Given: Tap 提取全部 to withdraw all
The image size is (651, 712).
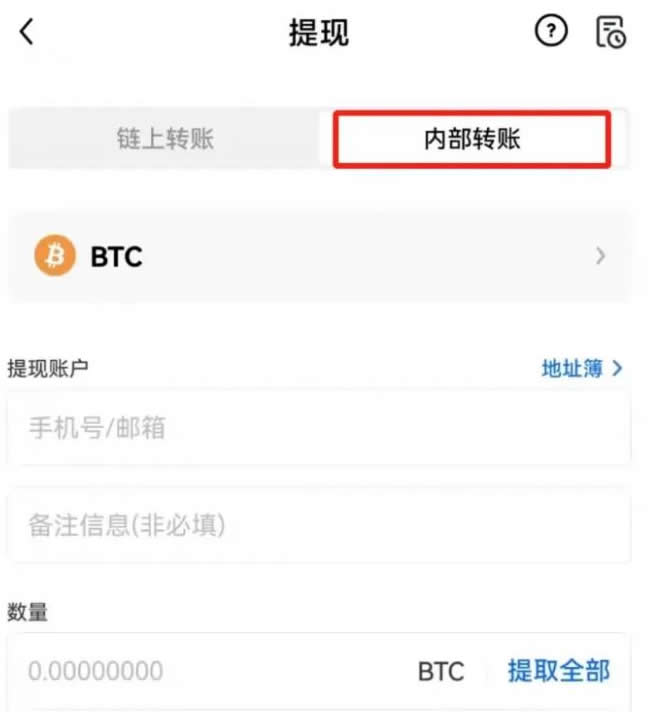Looking at the screenshot, I should click(558, 670).
